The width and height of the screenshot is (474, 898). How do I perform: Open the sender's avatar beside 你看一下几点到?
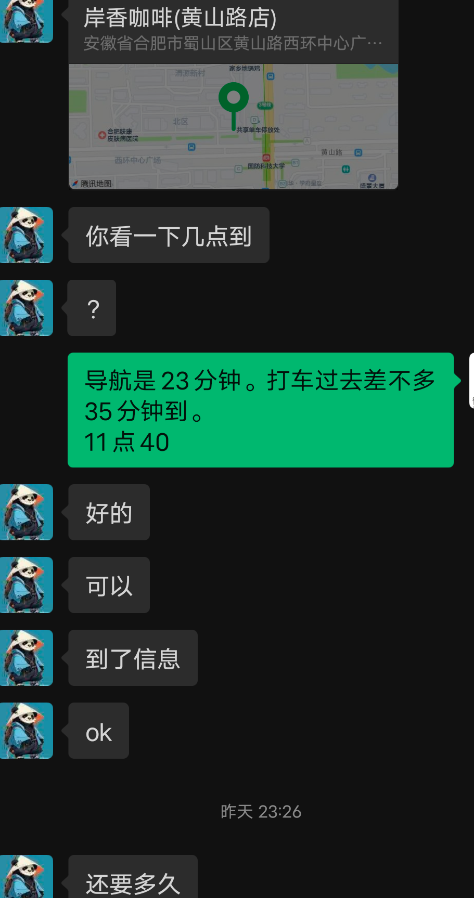[26, 235]
